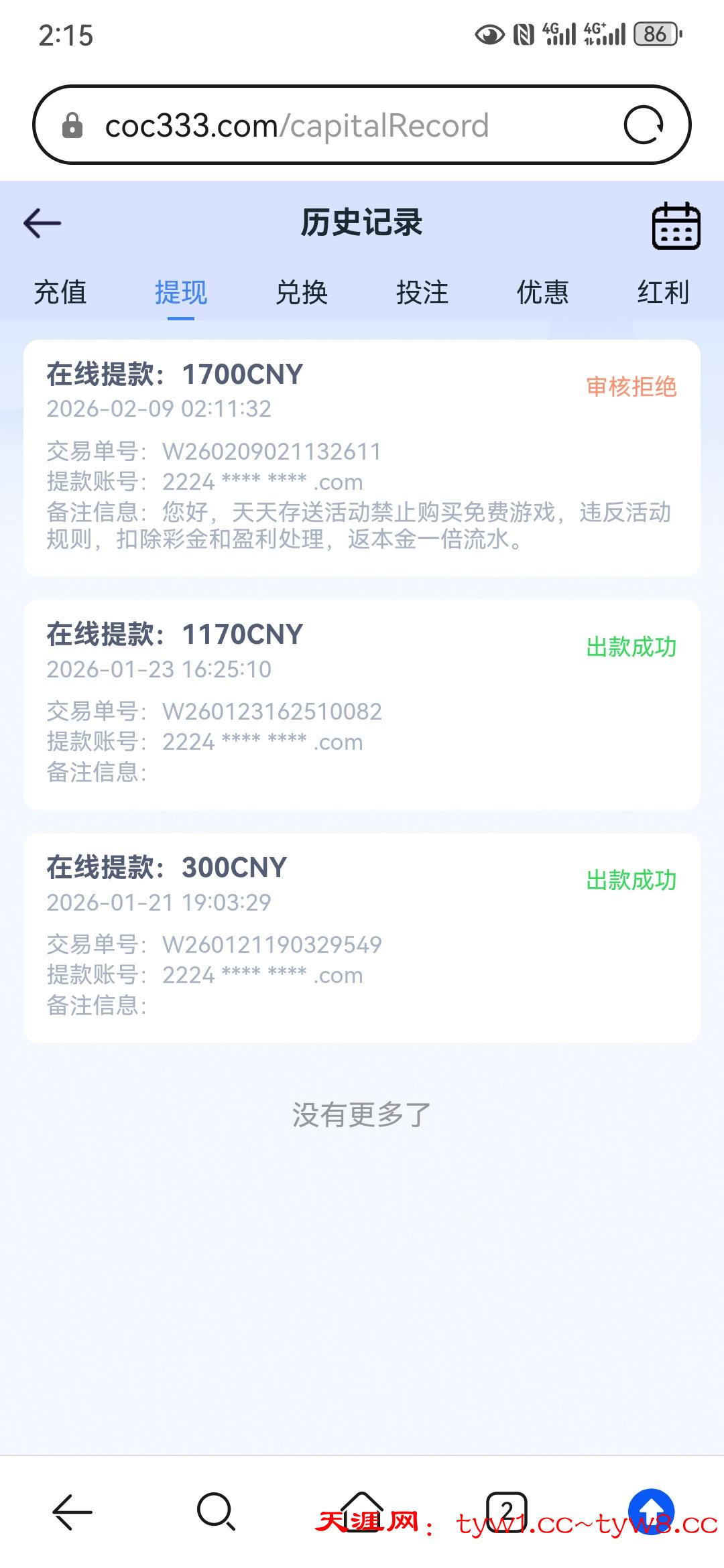This screenshot has height=1568, width=724.
Task: Go back from 历史记录 page
Action: coord(42,223)
